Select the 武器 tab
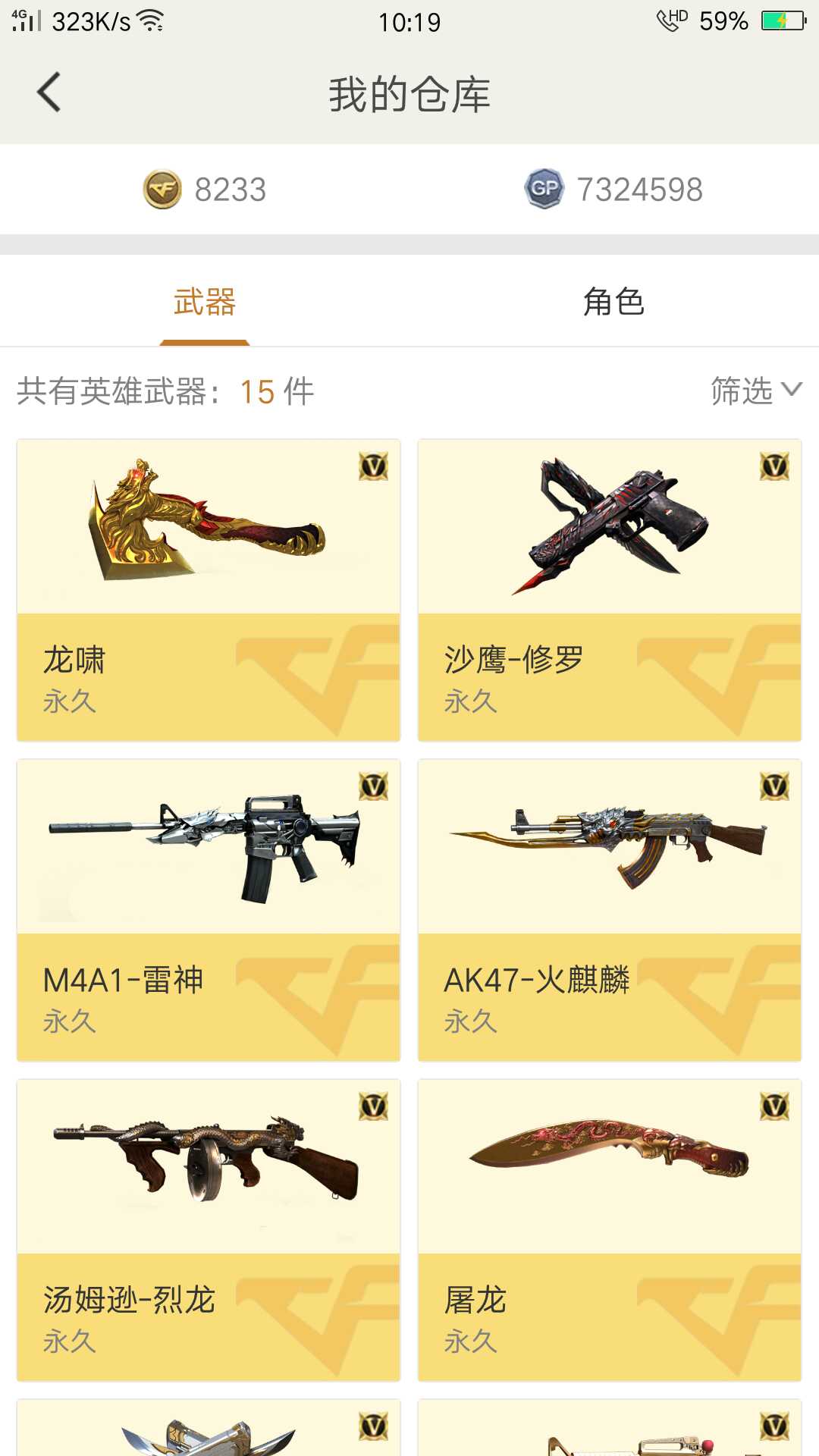819x1456 pixels. (x=205, y=302)
